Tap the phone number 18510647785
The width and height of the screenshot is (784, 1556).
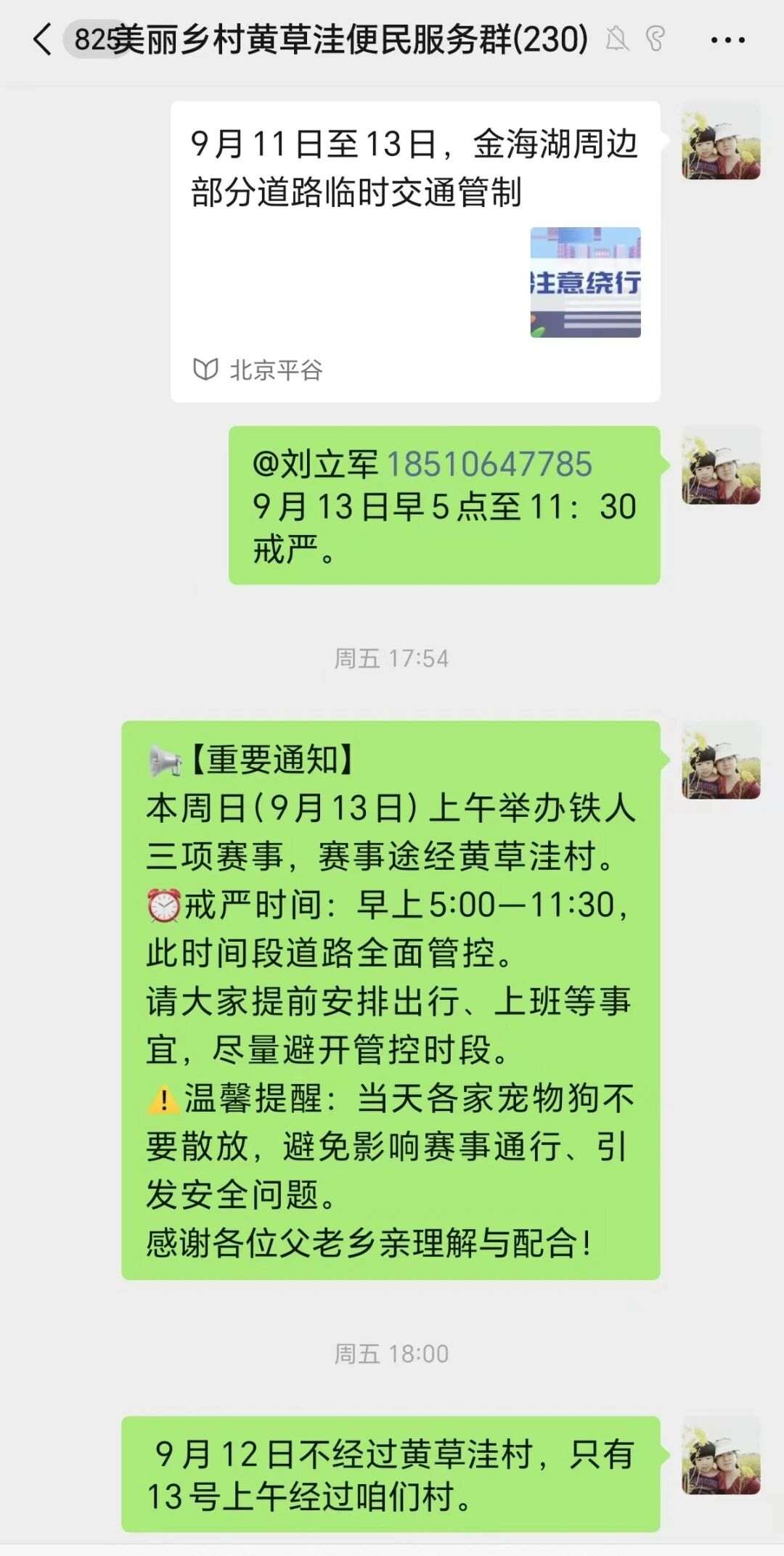[x=489, y=464]
